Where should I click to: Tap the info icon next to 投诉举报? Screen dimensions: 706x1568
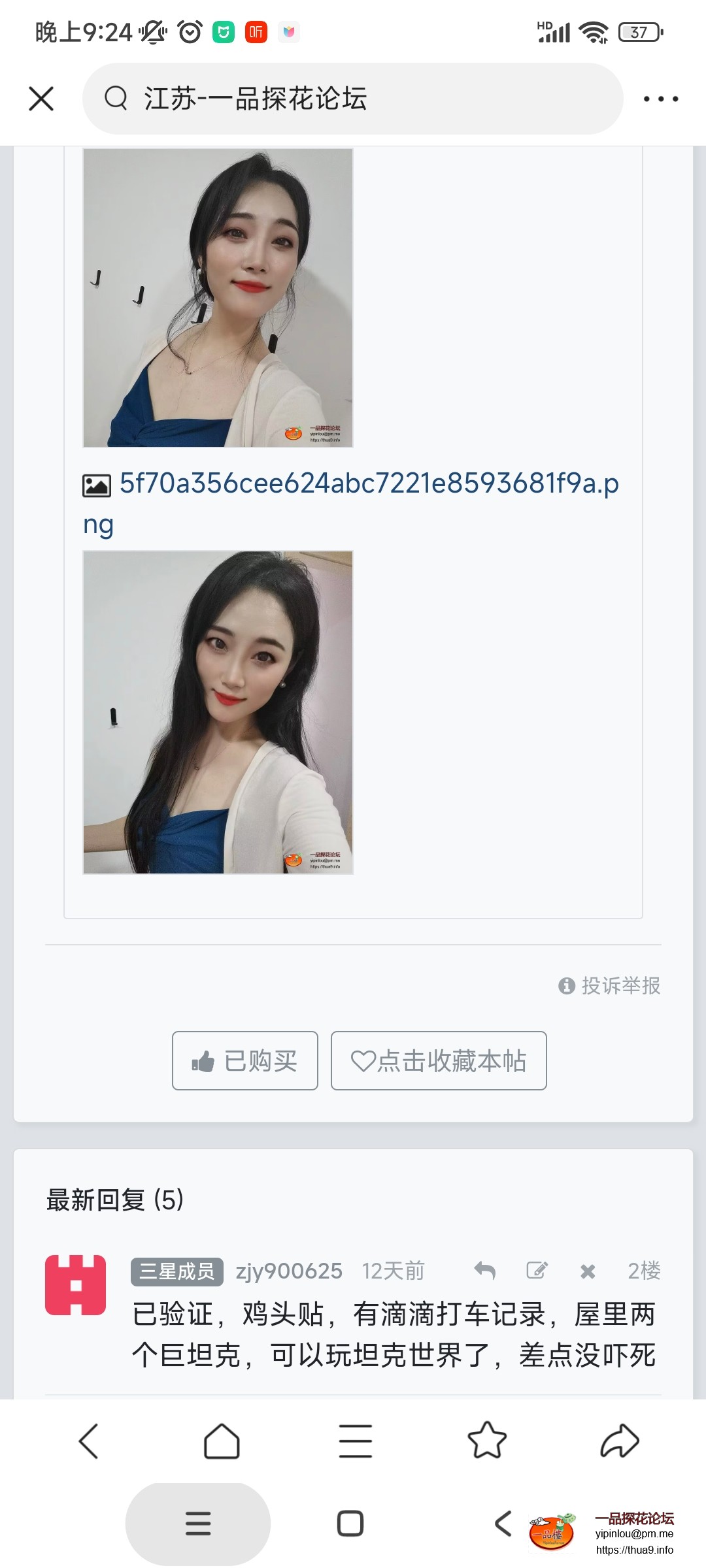pos(566,986)
